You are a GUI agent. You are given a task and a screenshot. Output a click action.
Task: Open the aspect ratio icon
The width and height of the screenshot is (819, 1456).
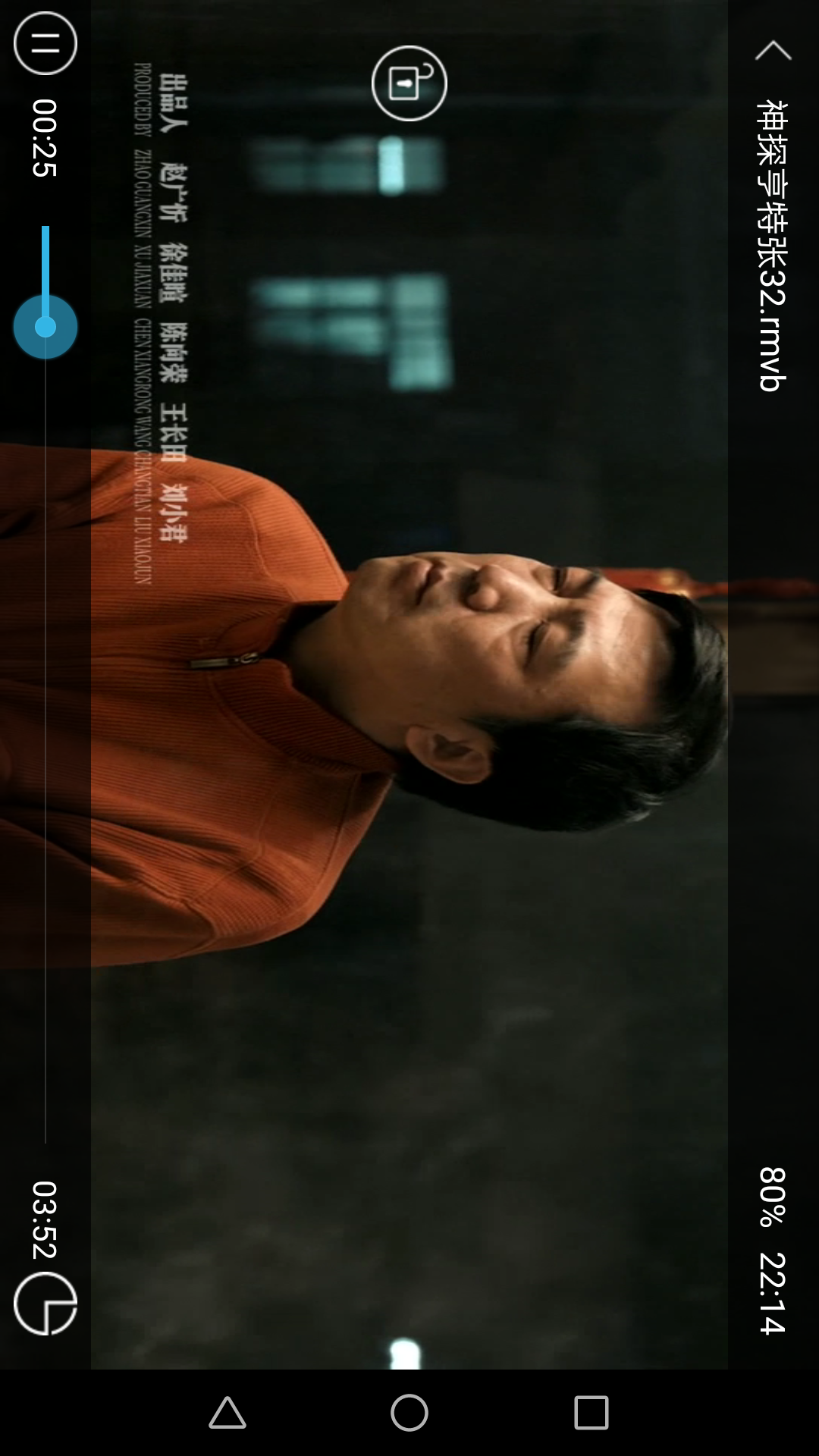[45, 1304]
